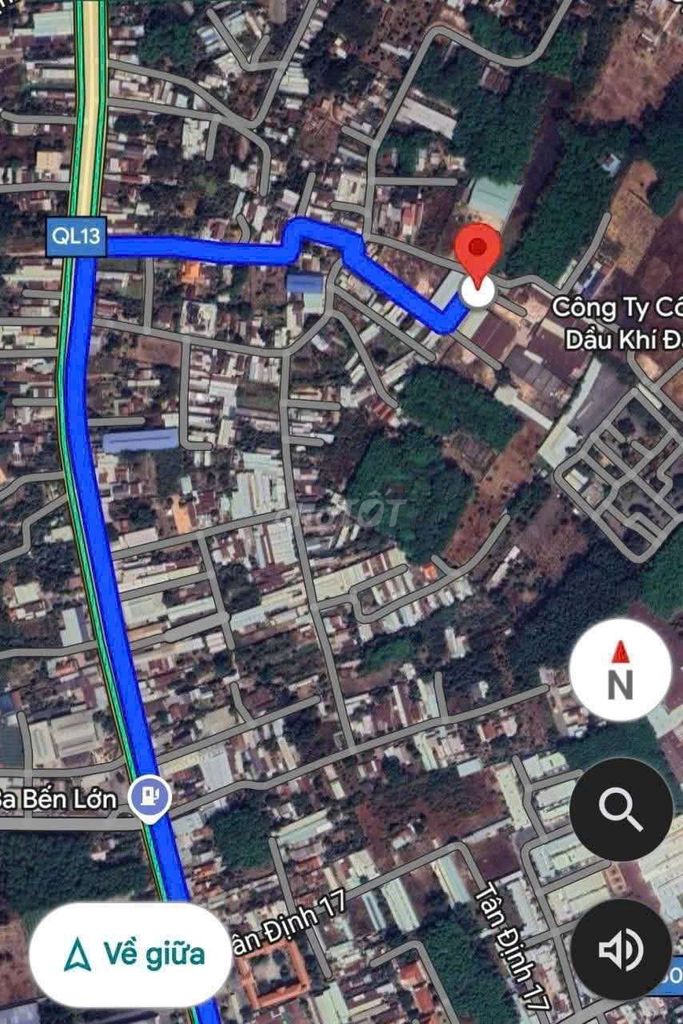The height and width of the screenshot is (1024, 683).
Task: Open the gas station marker near Bến Lớn
Action: [150, 798]
